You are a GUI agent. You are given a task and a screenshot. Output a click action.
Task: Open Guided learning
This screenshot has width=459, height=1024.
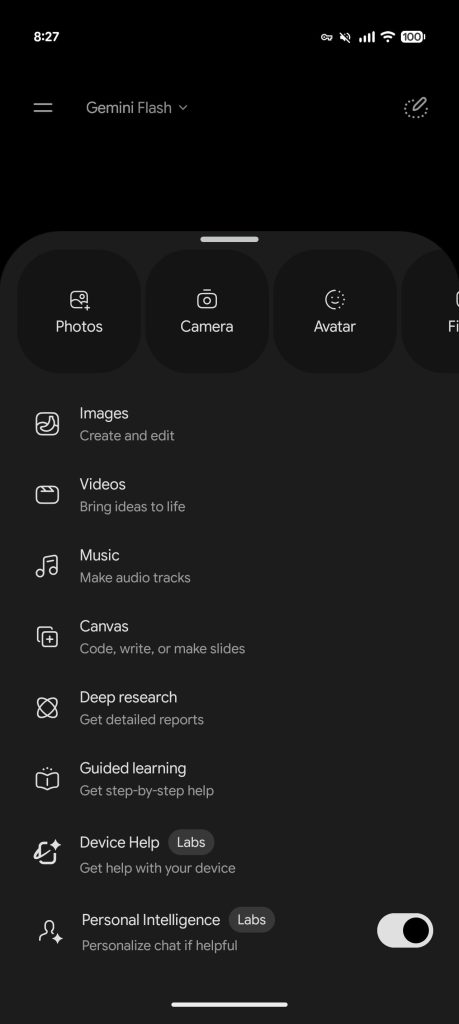click(x=229, y=779)
